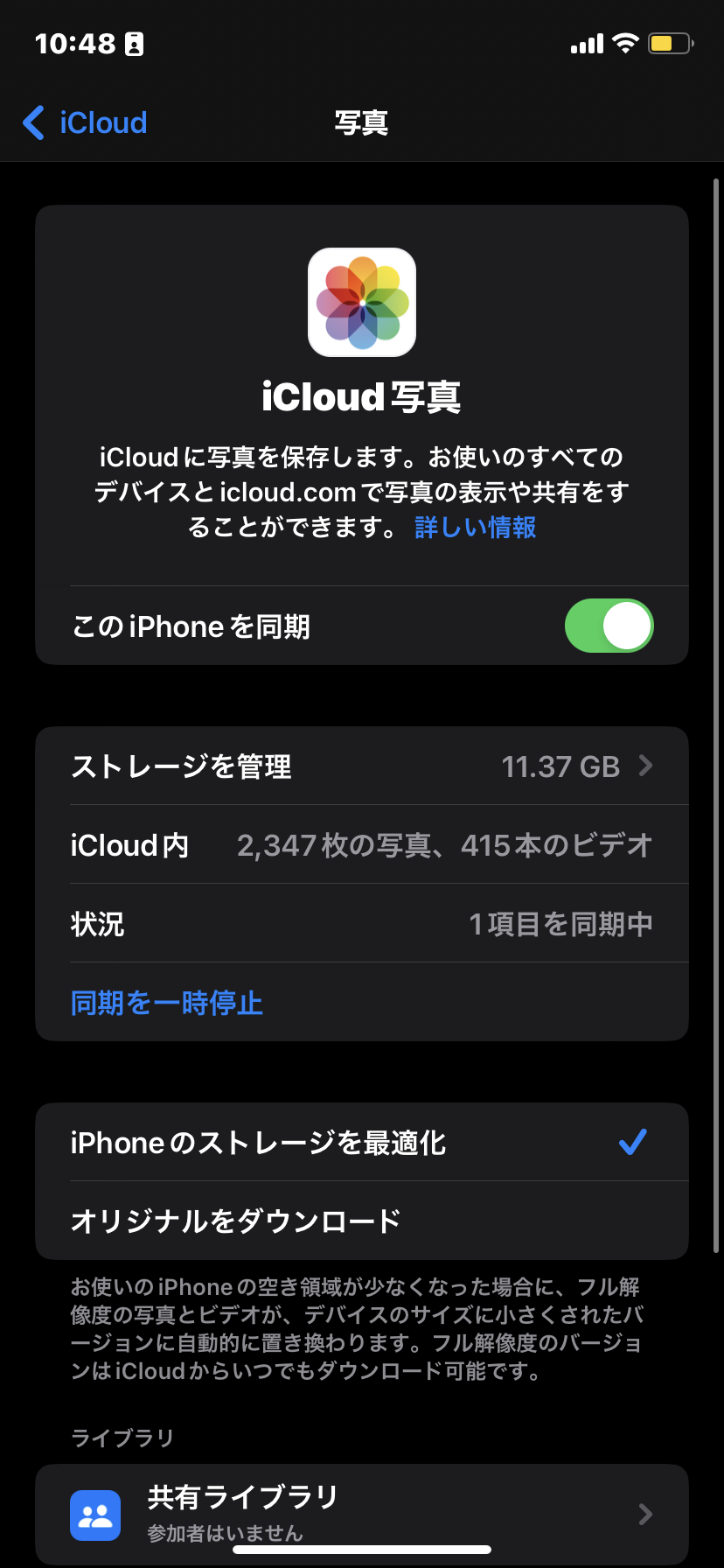Tap 同期を一時停止 to pause syncing
This screenshot has width=724, height=1568.
click(x=167, y=1003)
